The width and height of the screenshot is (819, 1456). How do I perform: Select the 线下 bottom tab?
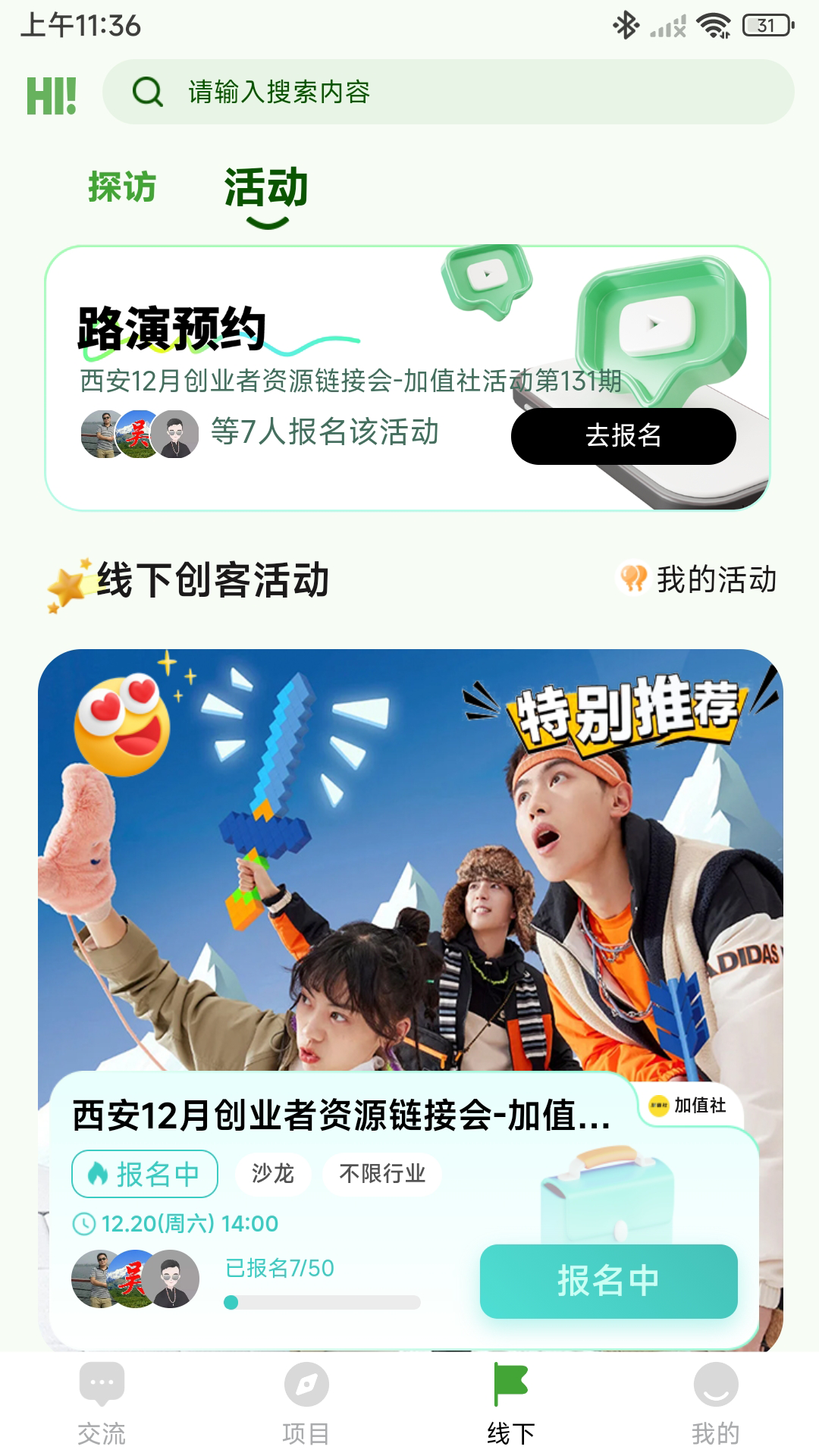(511, 1404)
